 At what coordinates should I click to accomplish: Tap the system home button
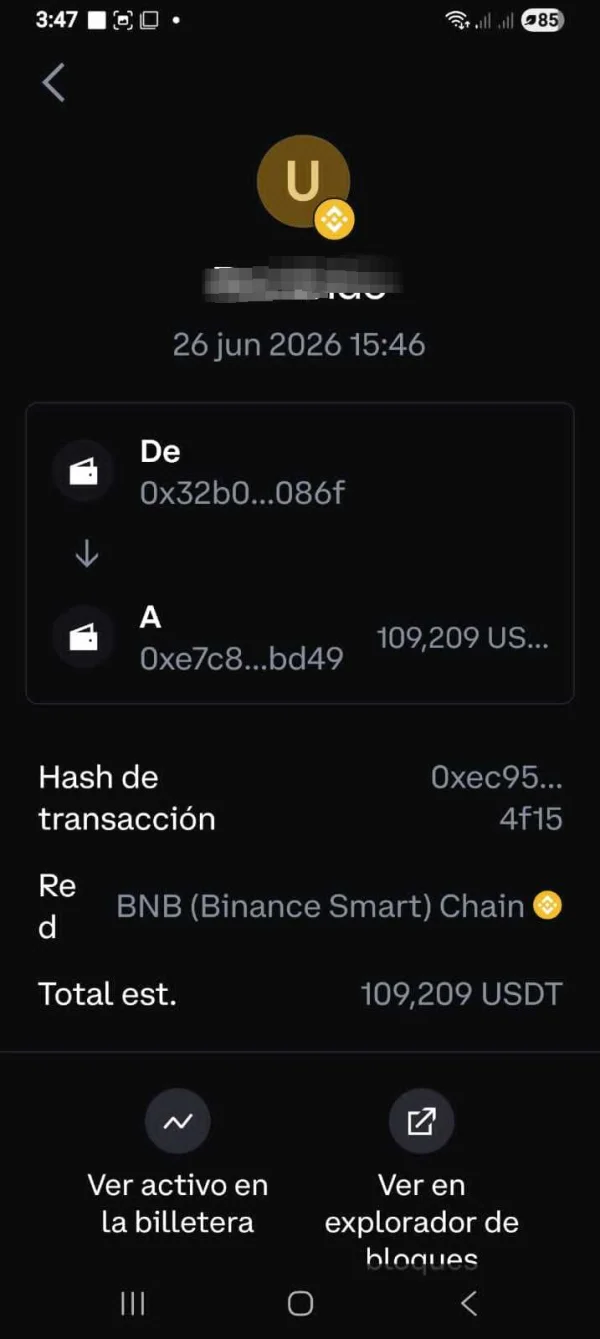300,1303
